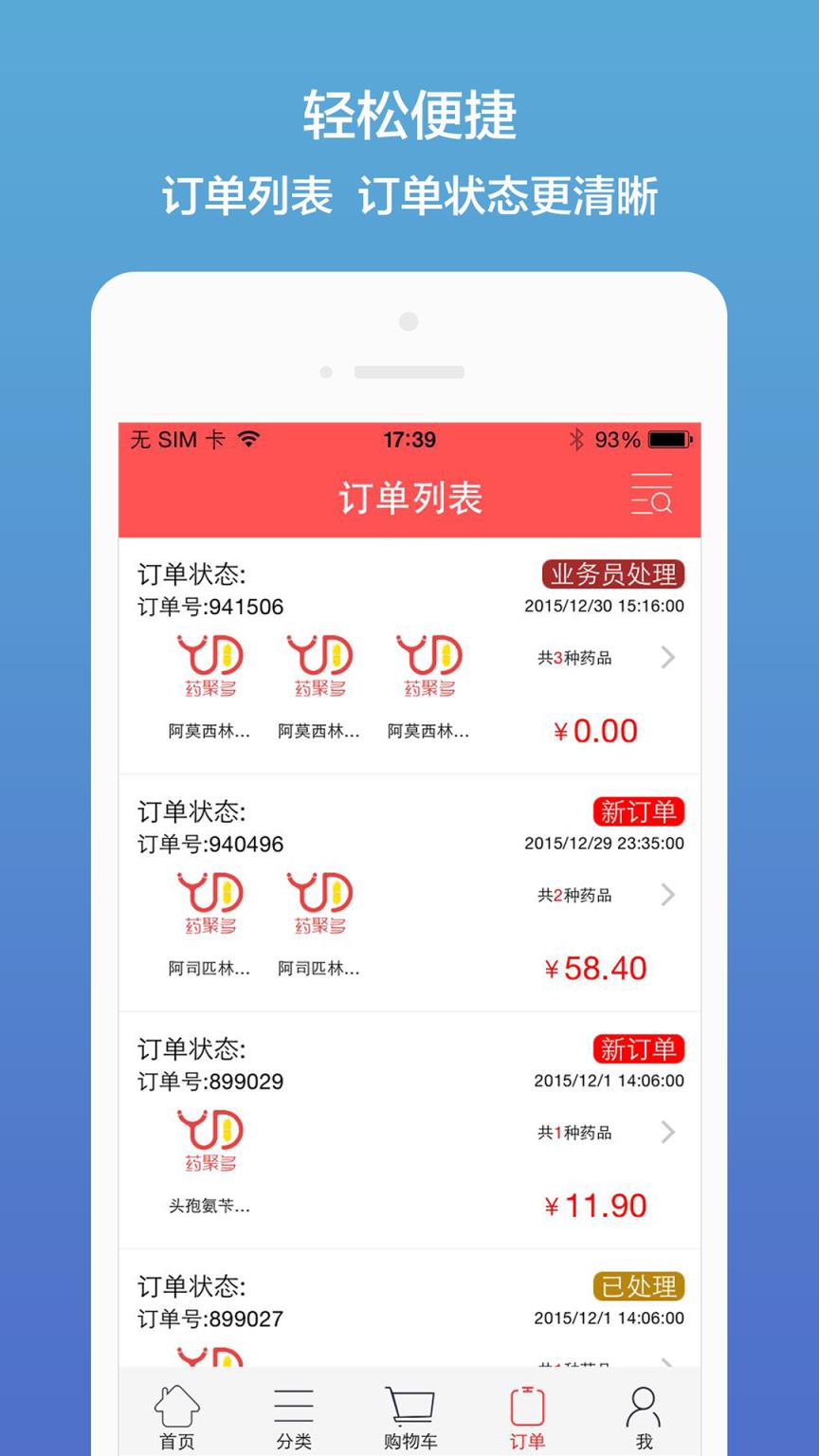Expand the 共2种药品 order details
Image resolution: width=819 pixels, height=1456 pixels.
pos(669,895)
